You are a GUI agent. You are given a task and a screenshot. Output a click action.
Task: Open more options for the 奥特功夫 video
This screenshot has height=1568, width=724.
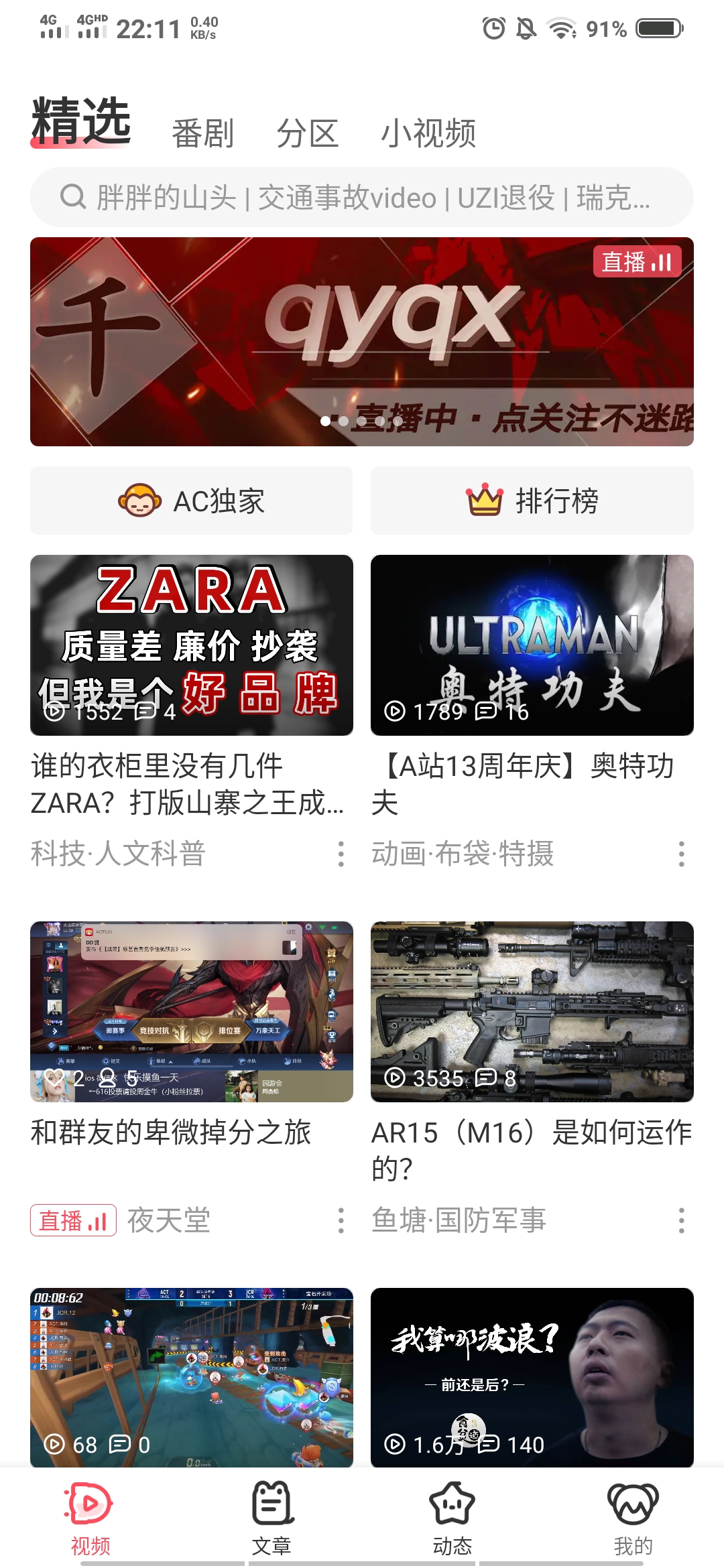(682, 854)
